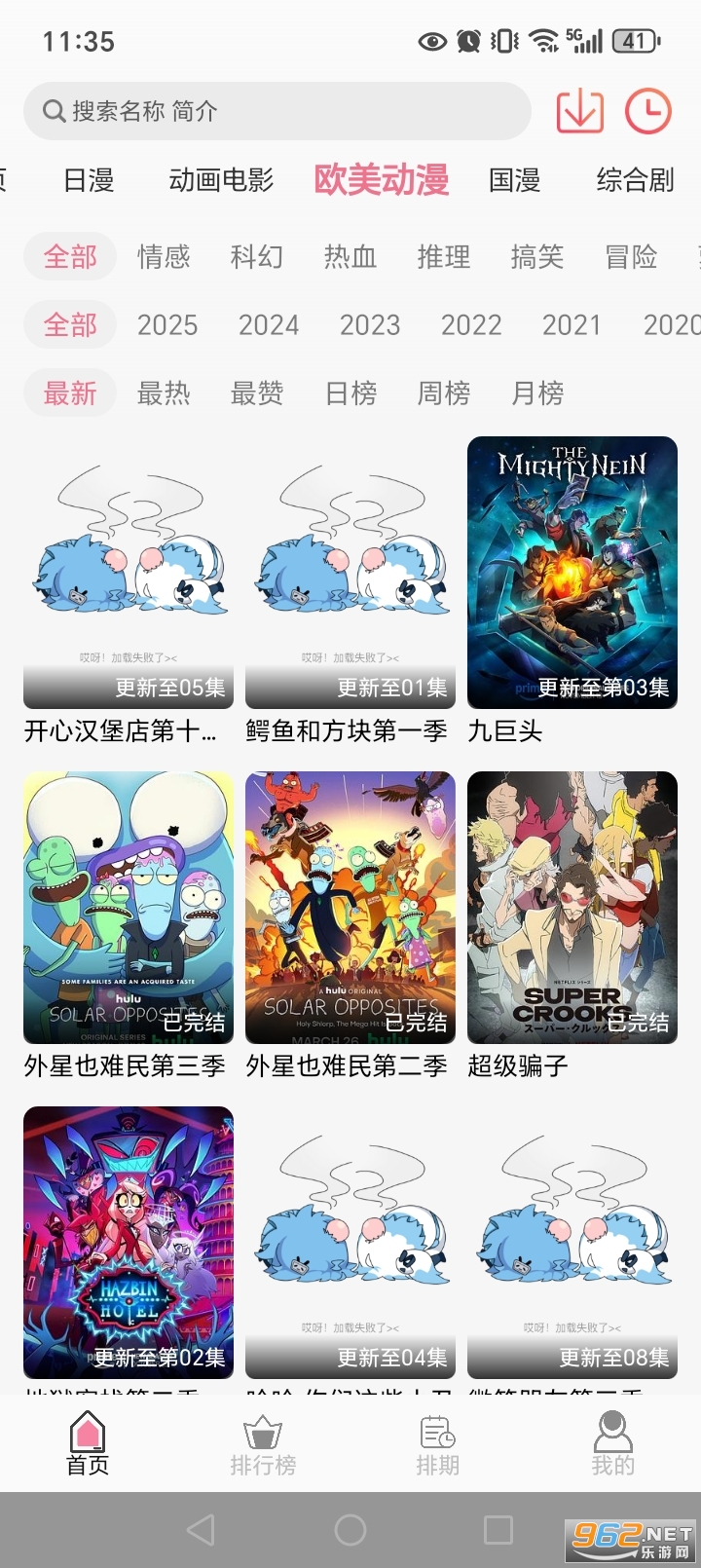
Task: Select the 月榜 monthly ranking filter
Action: [x=536, y=392]
